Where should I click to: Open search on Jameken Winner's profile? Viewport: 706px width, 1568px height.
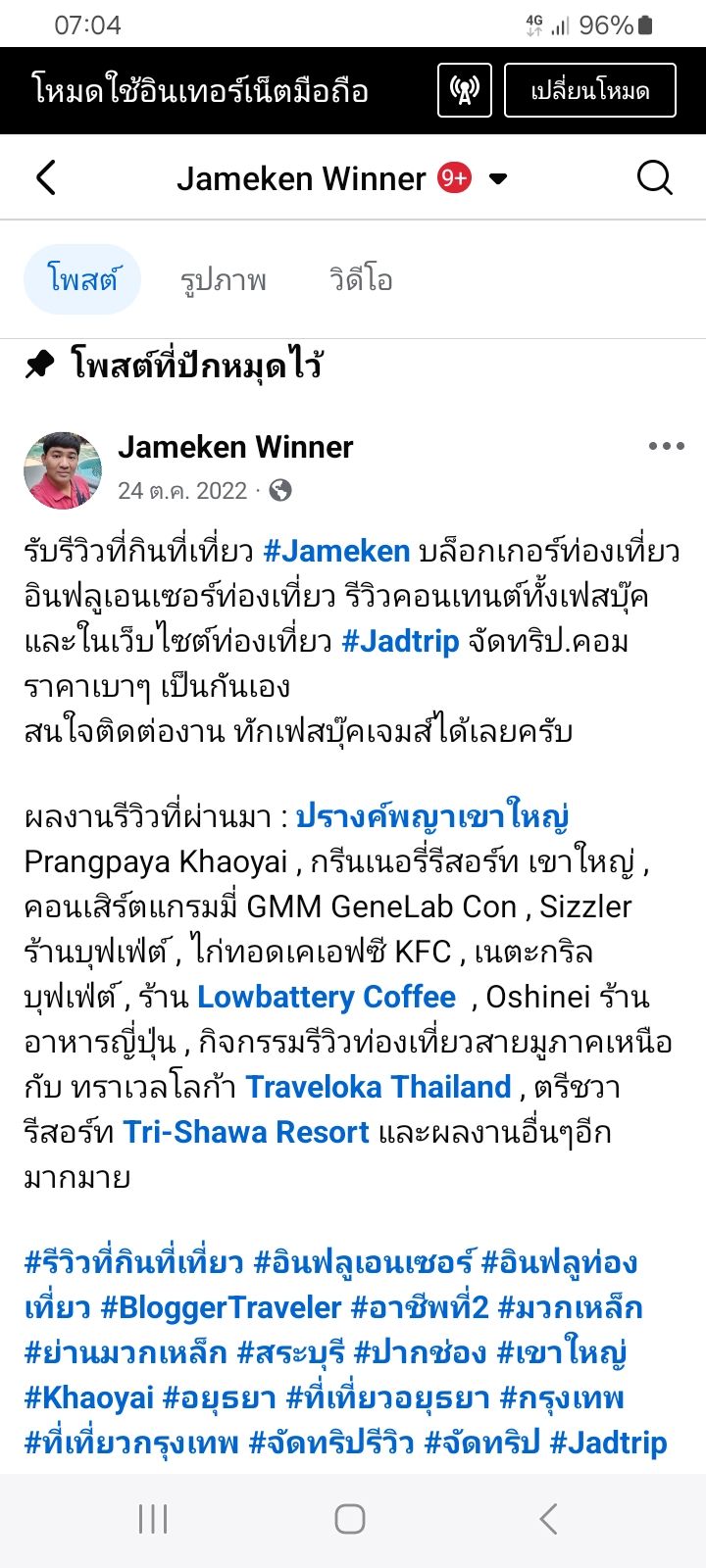tap(654, 178)
